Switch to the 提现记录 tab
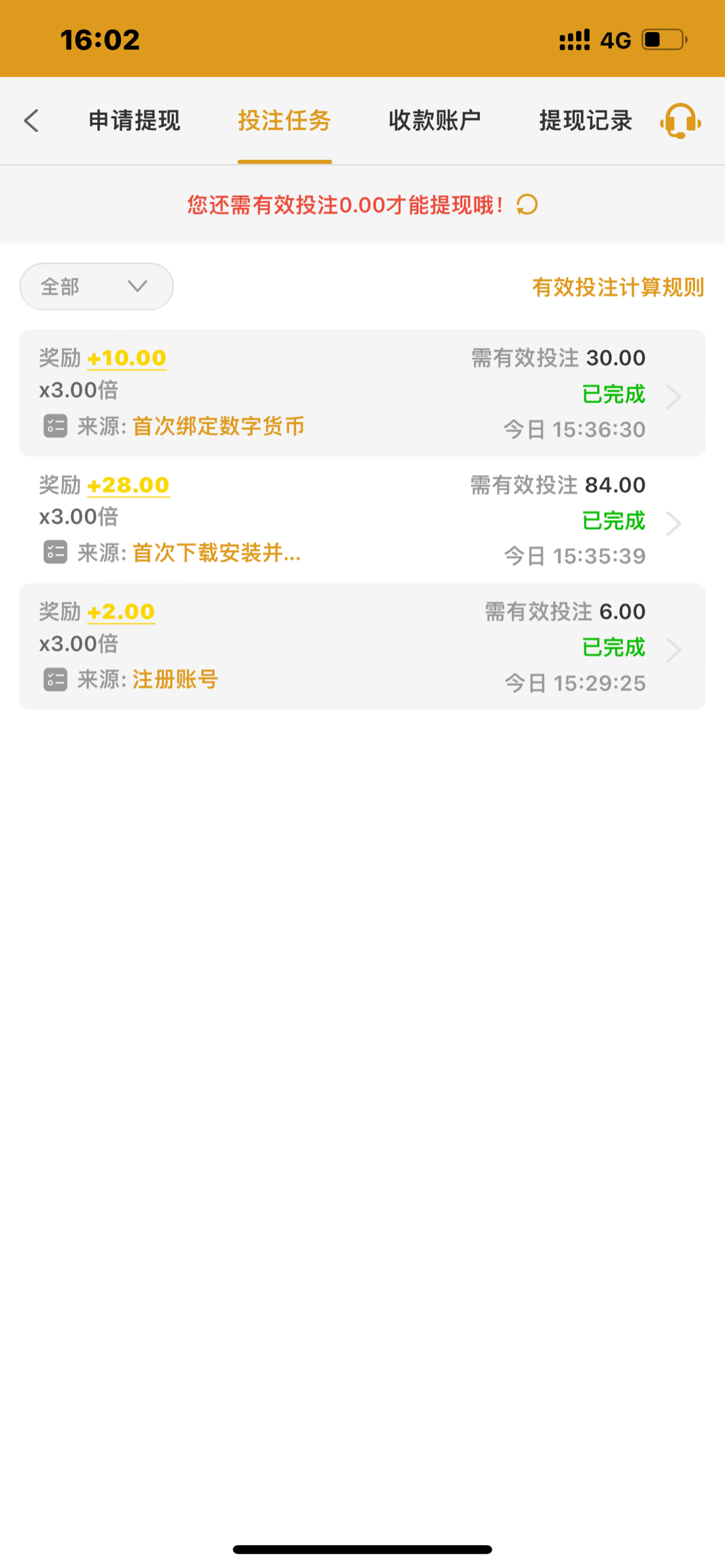 tap(586, 121)
